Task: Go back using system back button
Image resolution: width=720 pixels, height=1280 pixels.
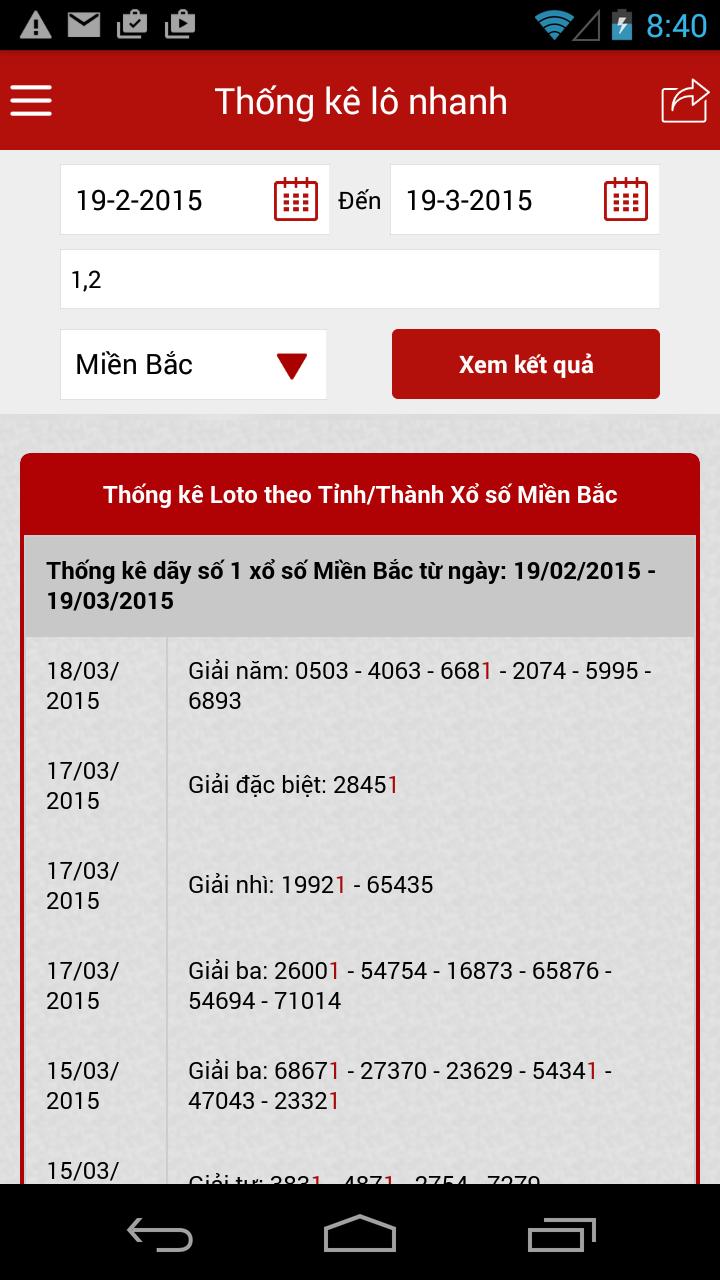Action: tap(160, 1233)
